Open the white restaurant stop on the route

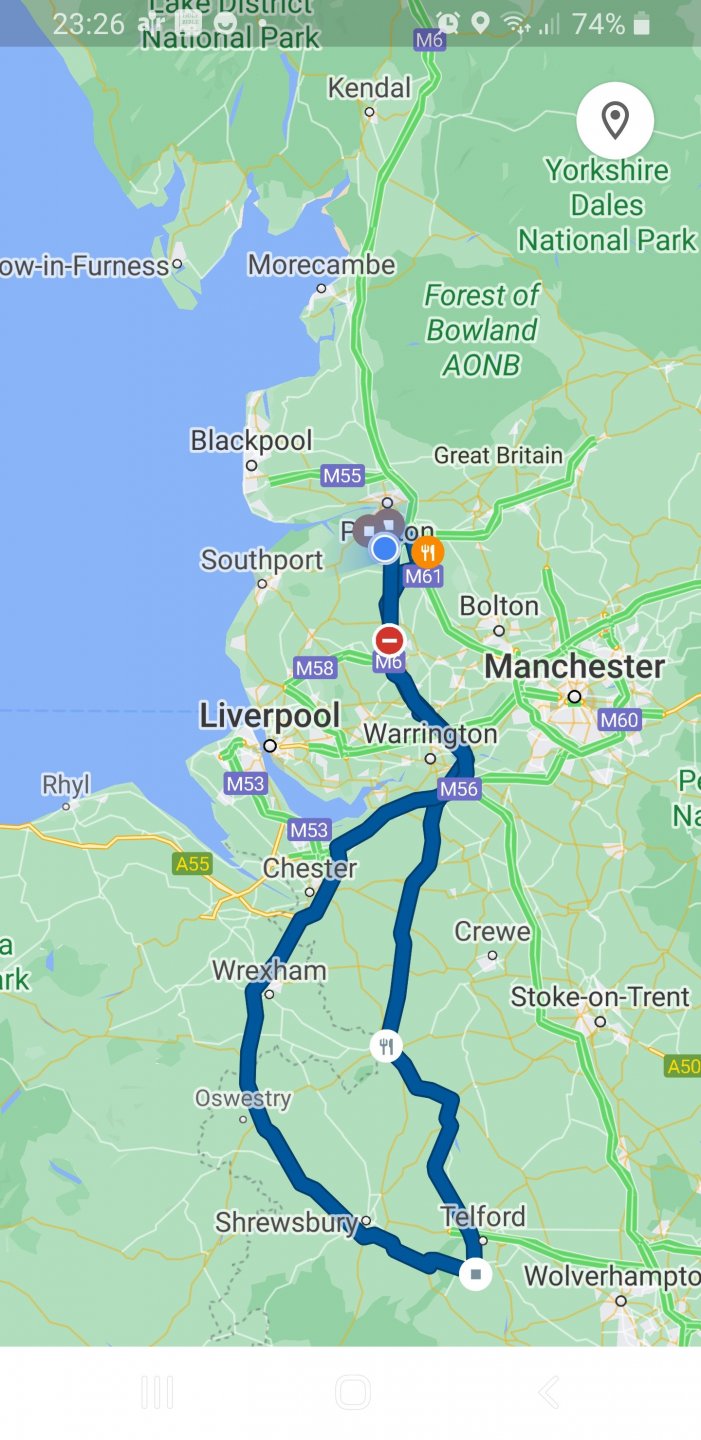tap(386, 1047)
